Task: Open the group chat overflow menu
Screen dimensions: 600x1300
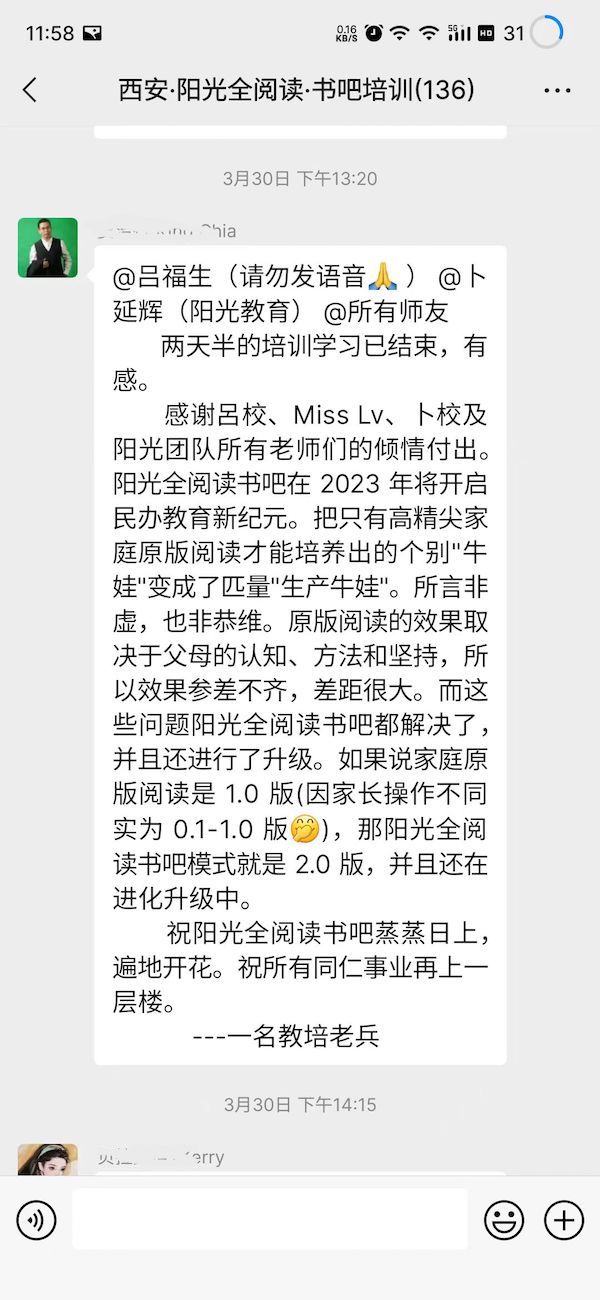Action: tap(557, 90)
